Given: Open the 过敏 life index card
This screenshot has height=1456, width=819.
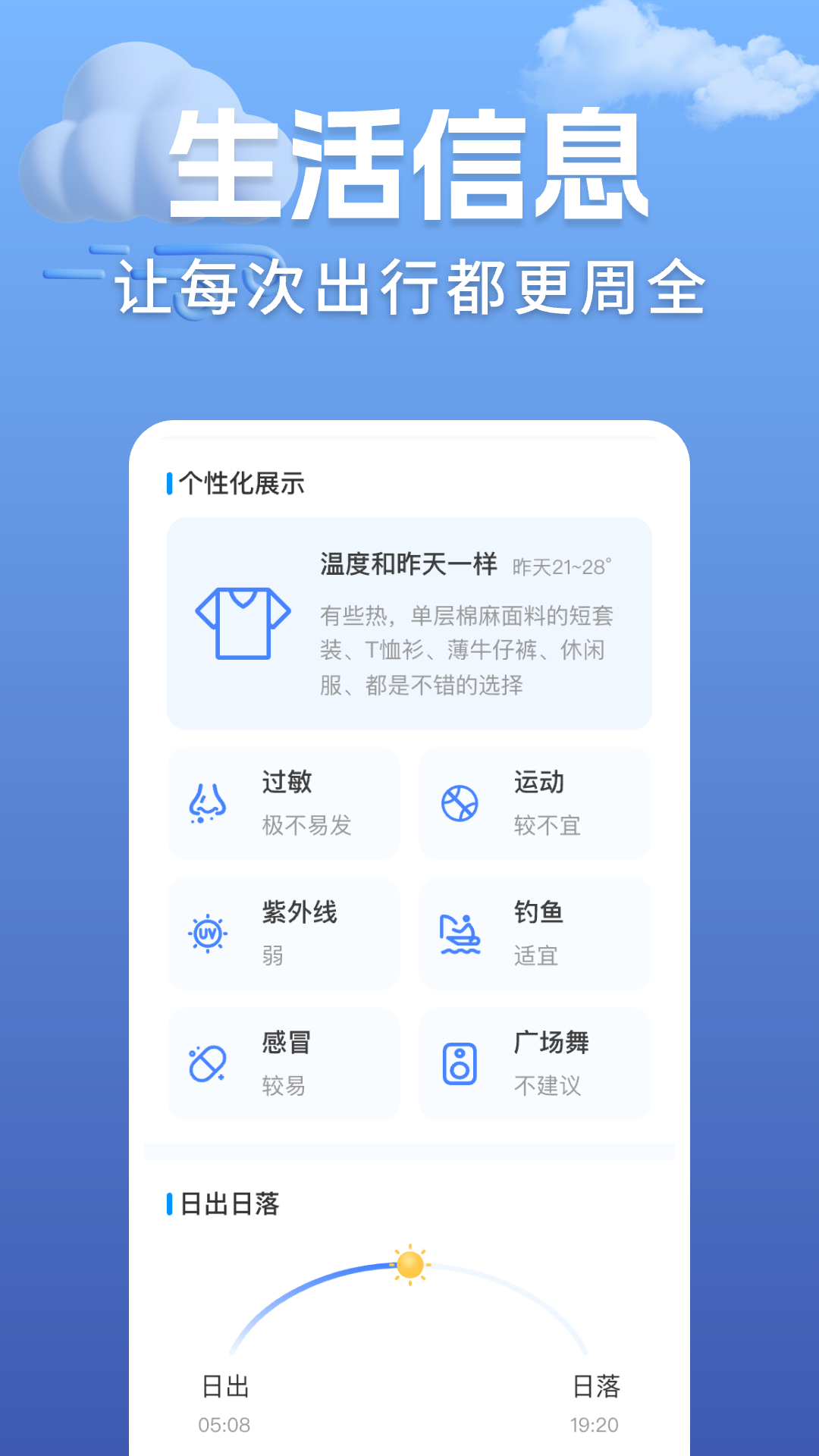Looking at the screenshot, I should (x=283, y=802).
